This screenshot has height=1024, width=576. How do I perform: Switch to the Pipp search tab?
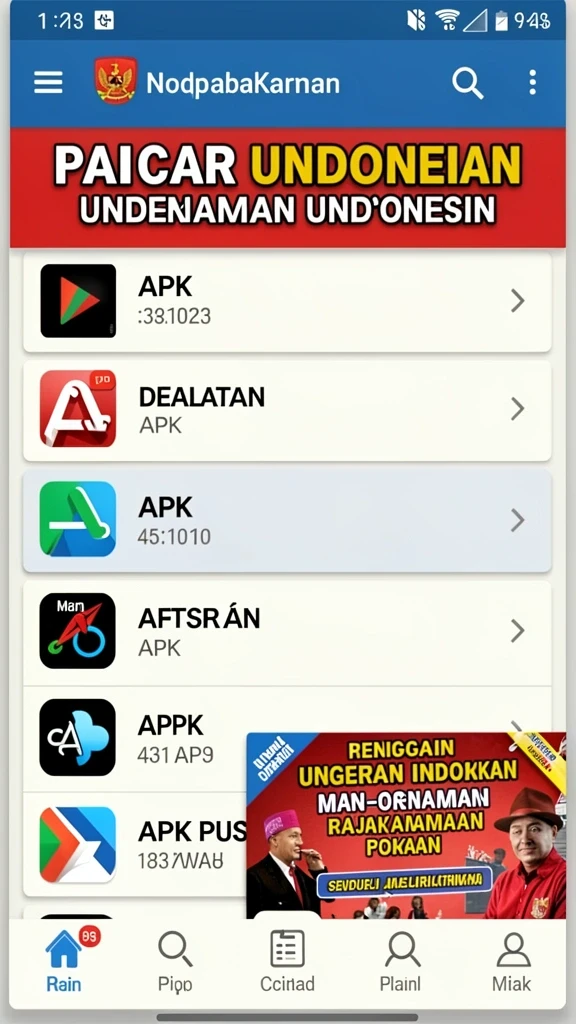click(175, 961)
